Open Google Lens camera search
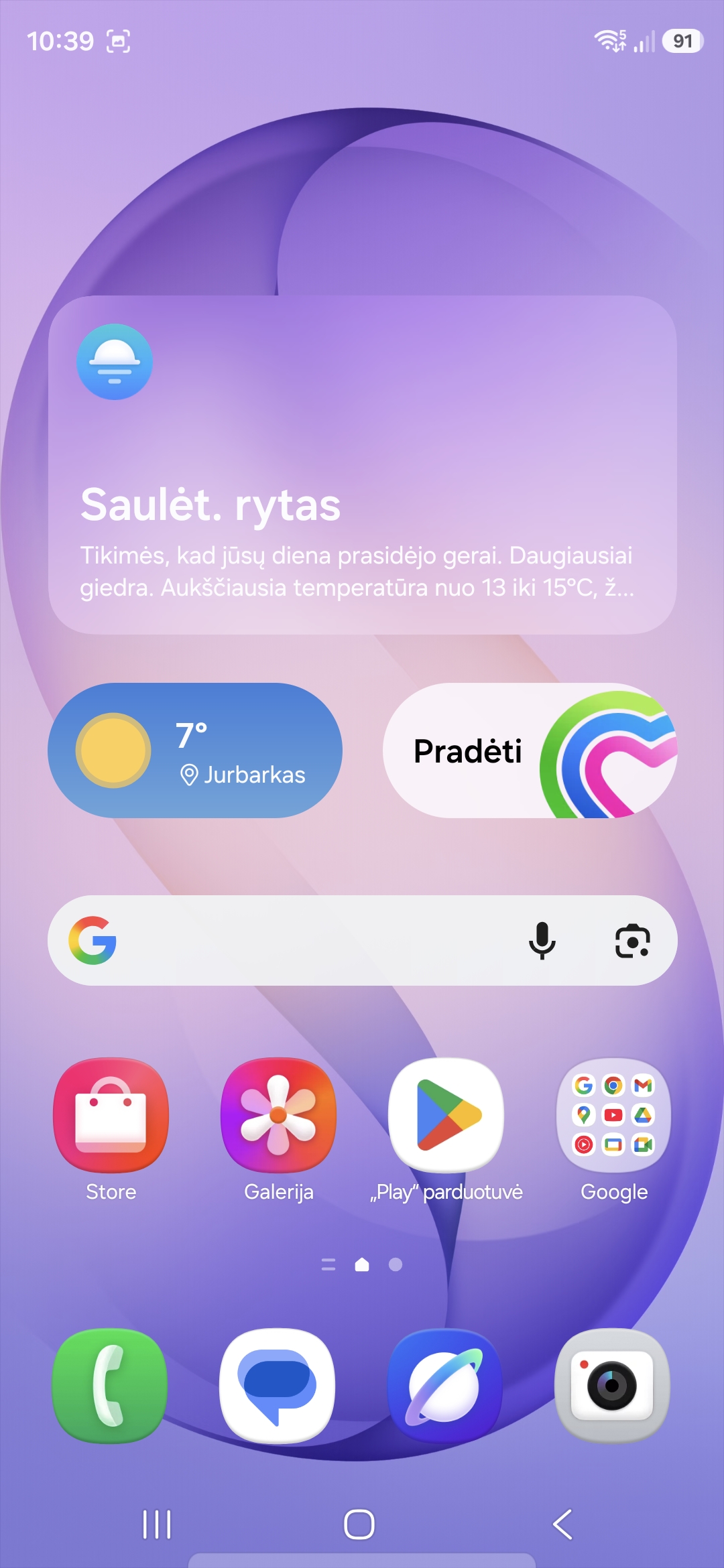The height and width of the screenshot is (1568, 724). (632, 940)
